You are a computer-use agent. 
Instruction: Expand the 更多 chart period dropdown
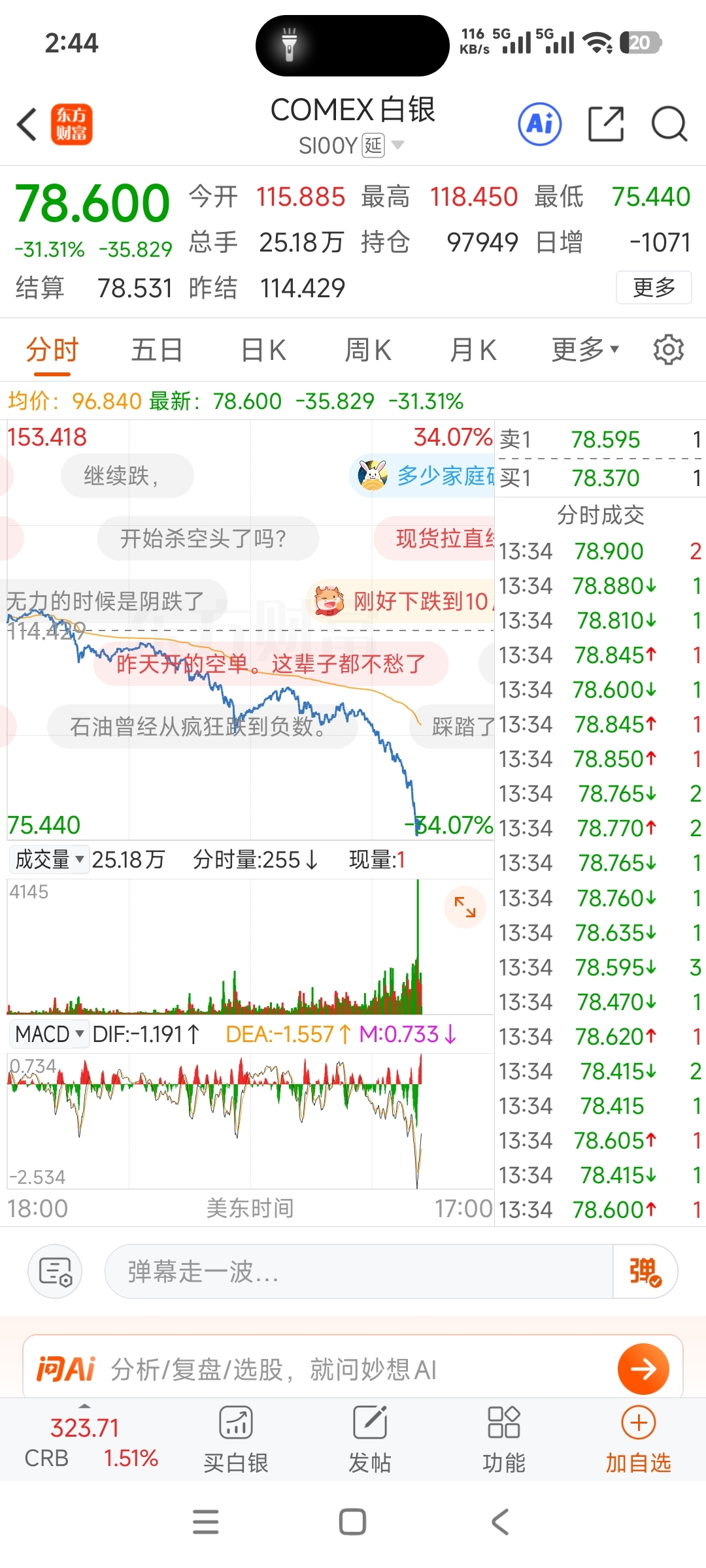[584, 350]
